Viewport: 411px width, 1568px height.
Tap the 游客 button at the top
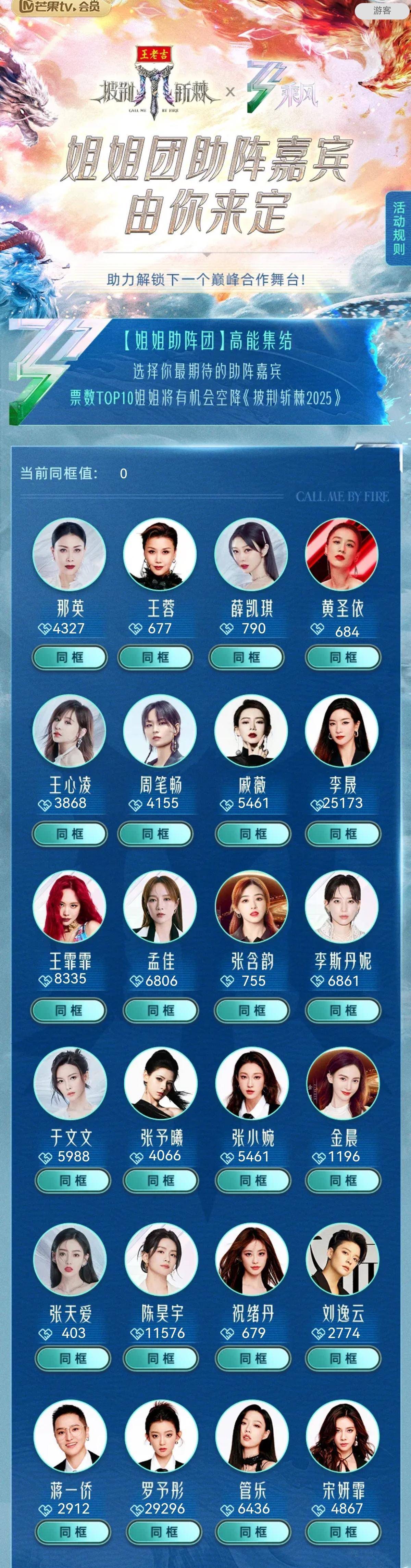click(382, 10)
